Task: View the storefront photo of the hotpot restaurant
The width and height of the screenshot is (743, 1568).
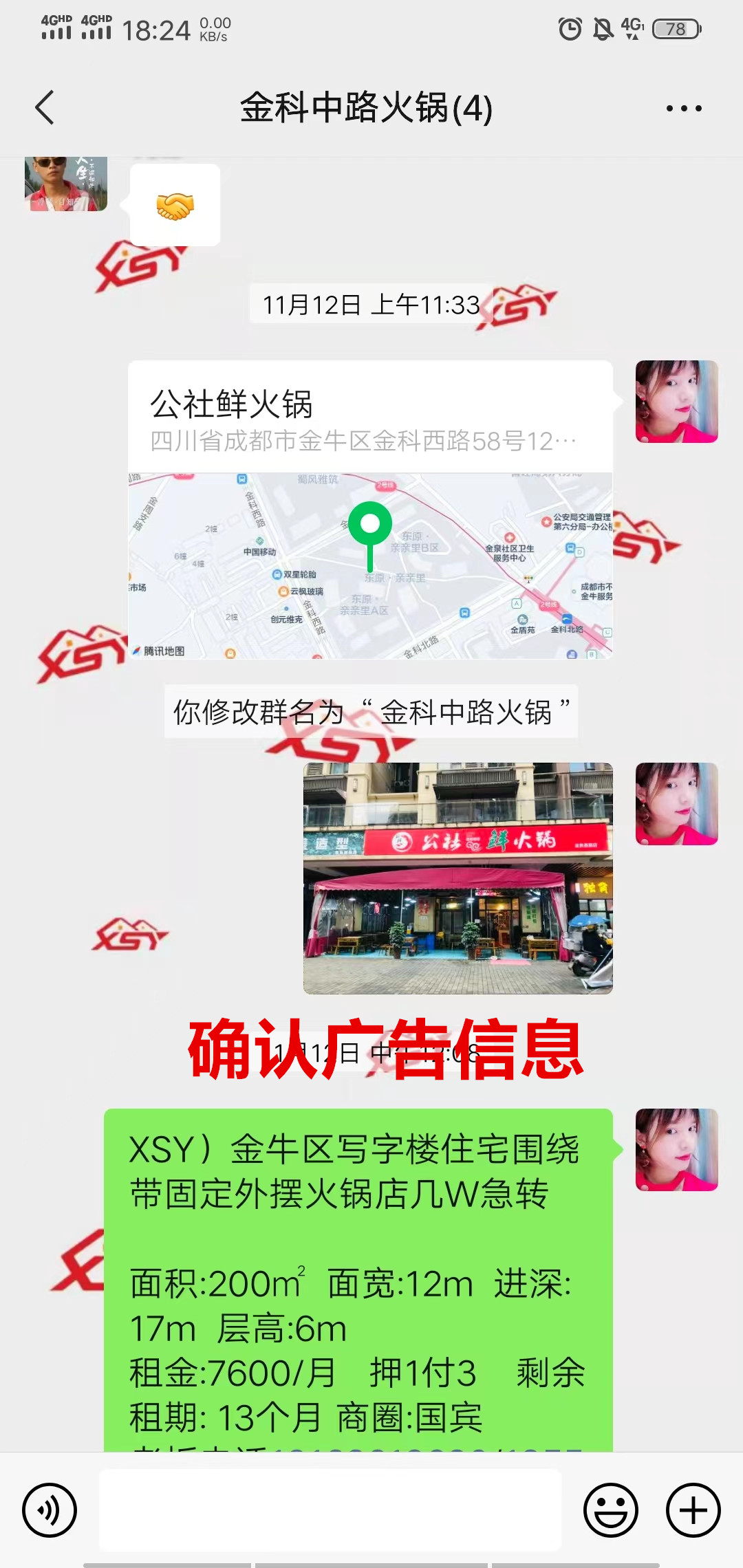Action: [457, 878]
